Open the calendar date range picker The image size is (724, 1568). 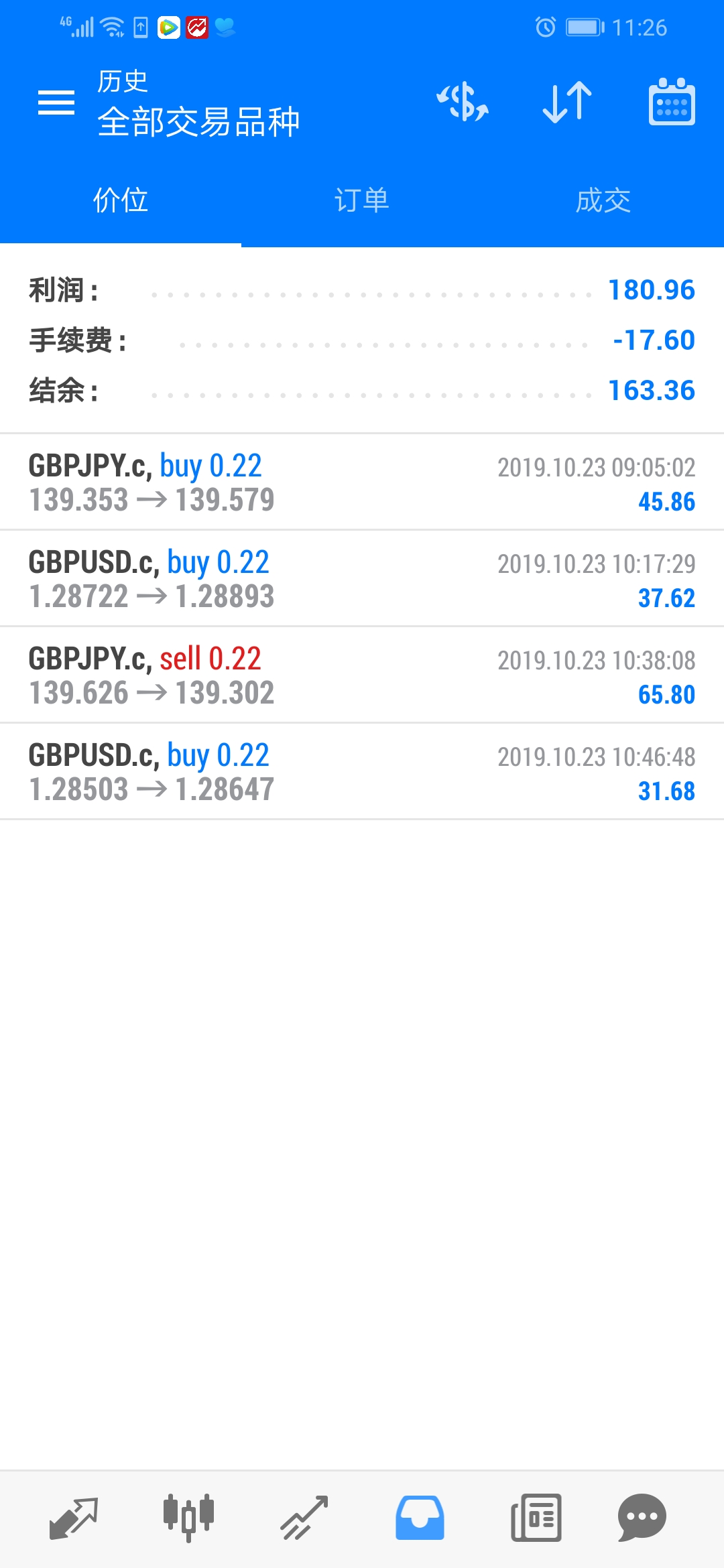point(672,102)
